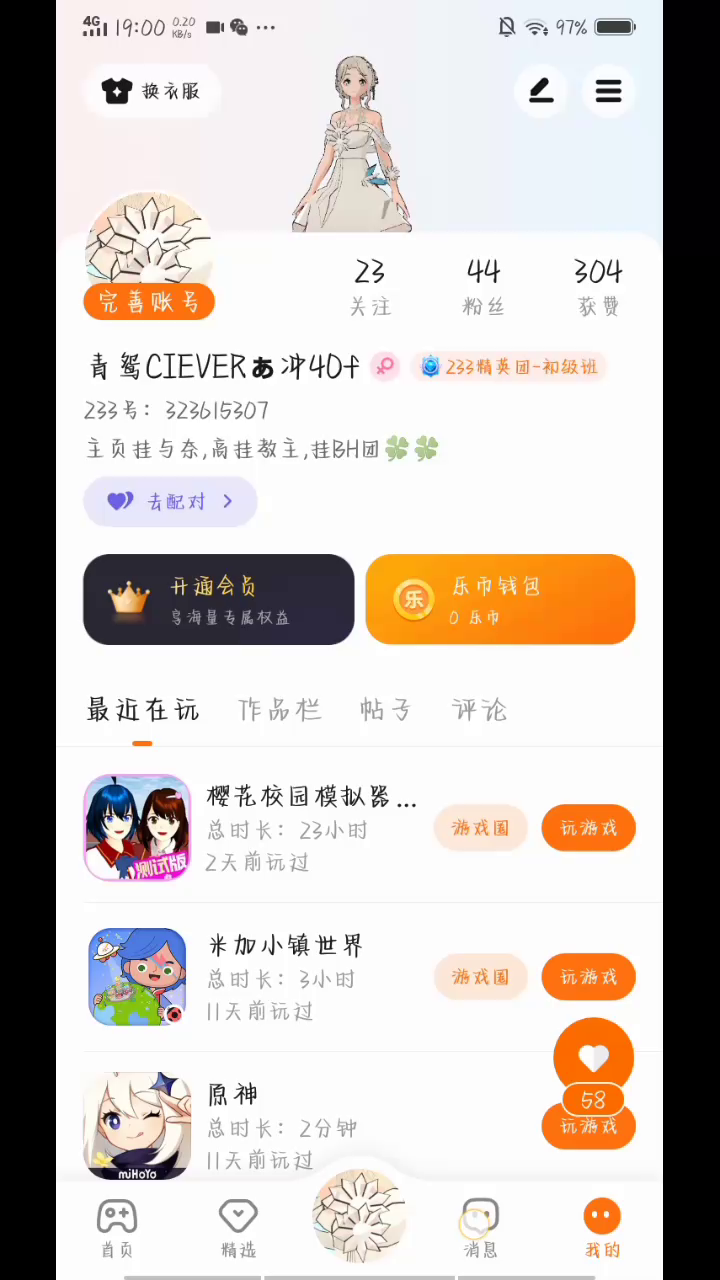This screenshot has height=1280, width=720.
Task: Open the hamburger menu
Action: click(x=608, y=91)
